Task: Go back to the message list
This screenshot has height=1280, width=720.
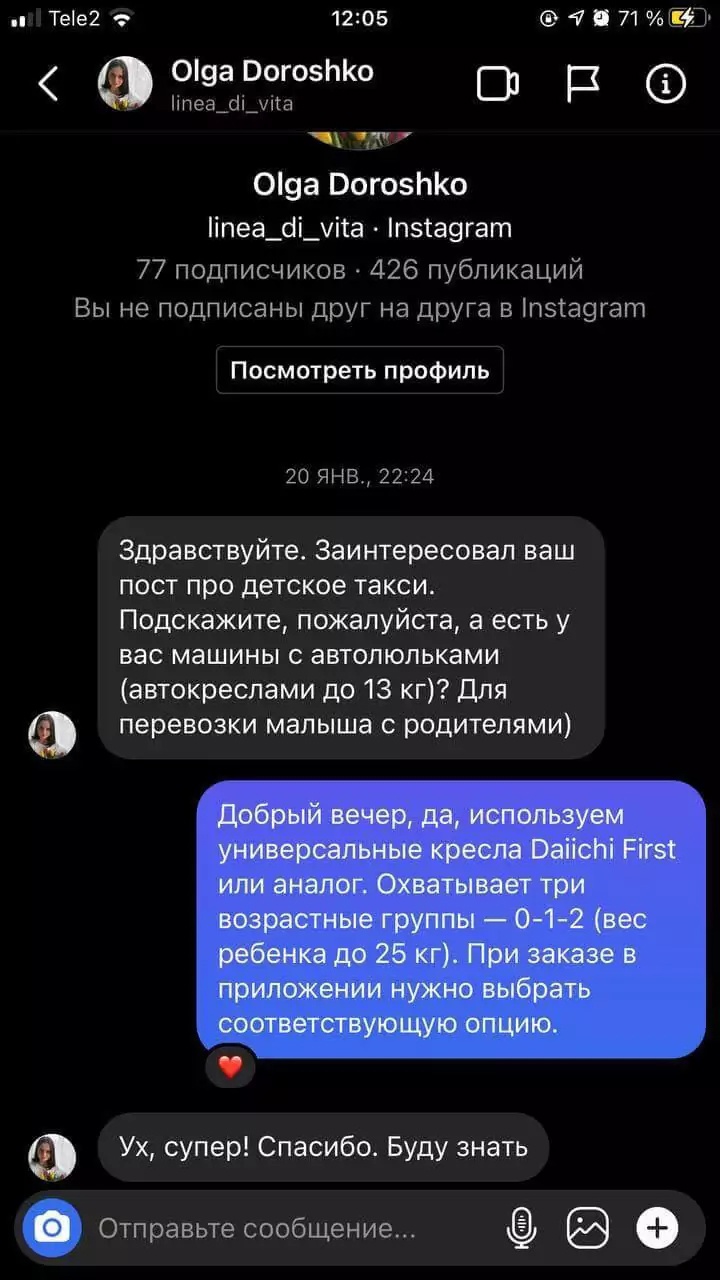Action: coord(48,84)
